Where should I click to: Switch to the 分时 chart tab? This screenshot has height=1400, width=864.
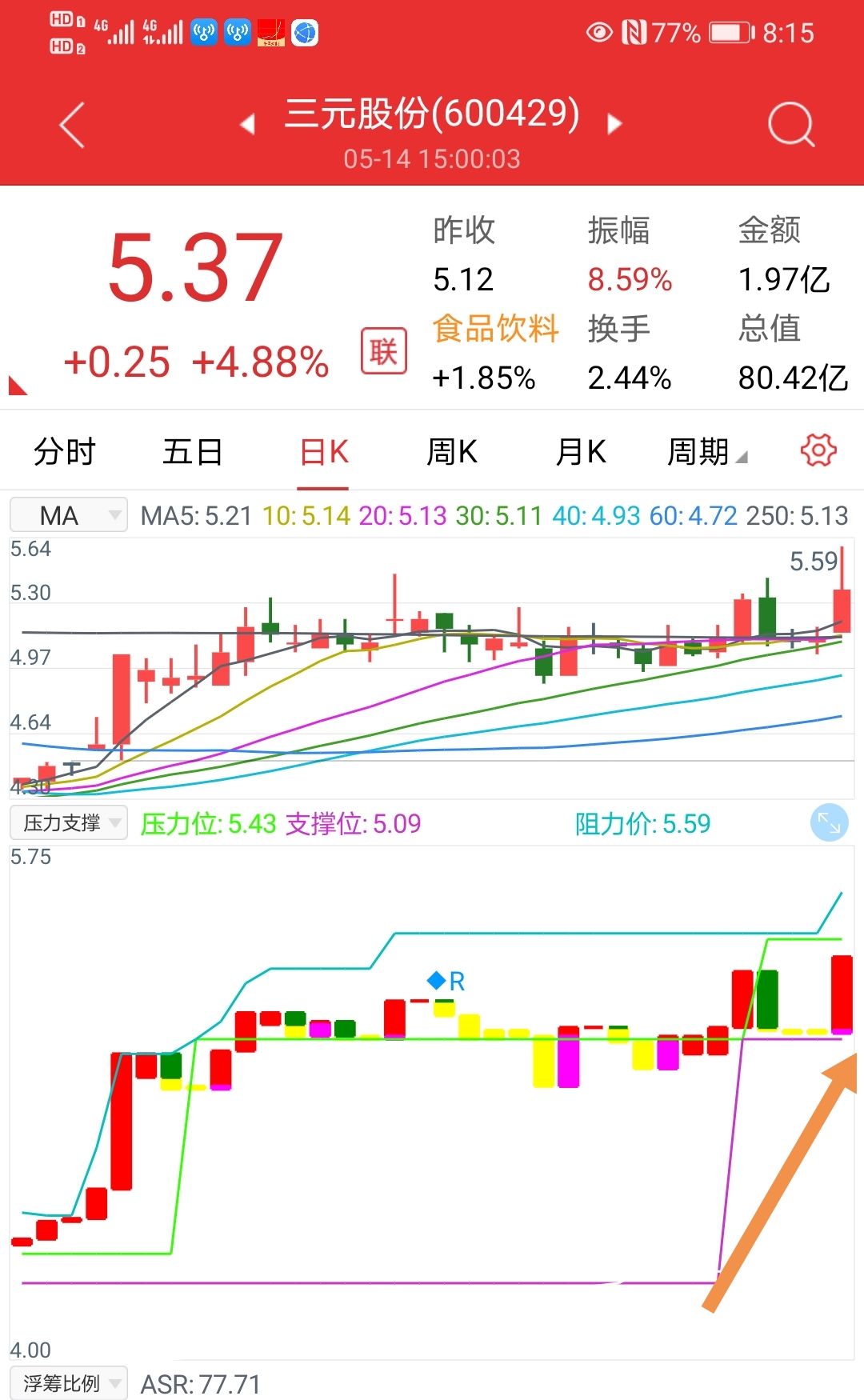[x=64, y=452]
